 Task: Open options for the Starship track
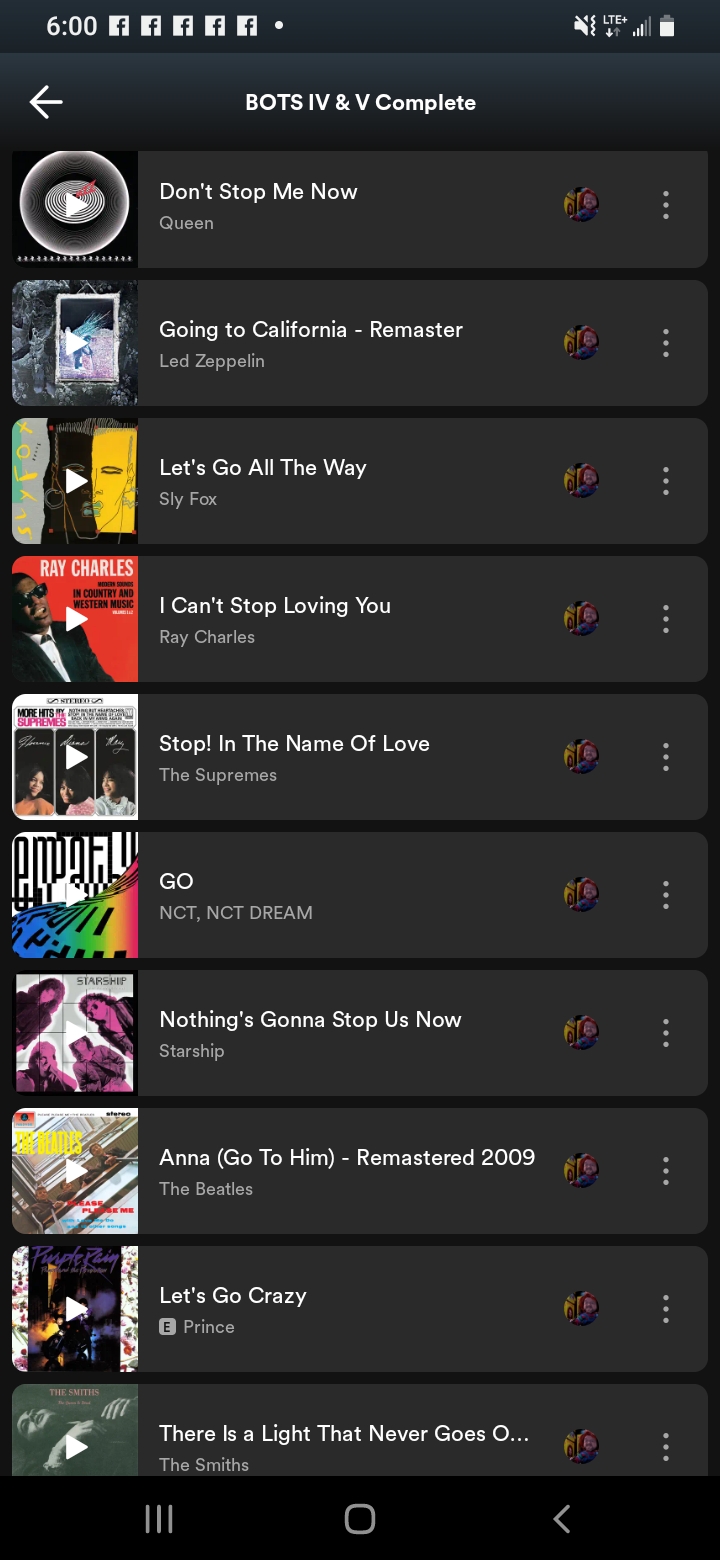(665, 1033)
